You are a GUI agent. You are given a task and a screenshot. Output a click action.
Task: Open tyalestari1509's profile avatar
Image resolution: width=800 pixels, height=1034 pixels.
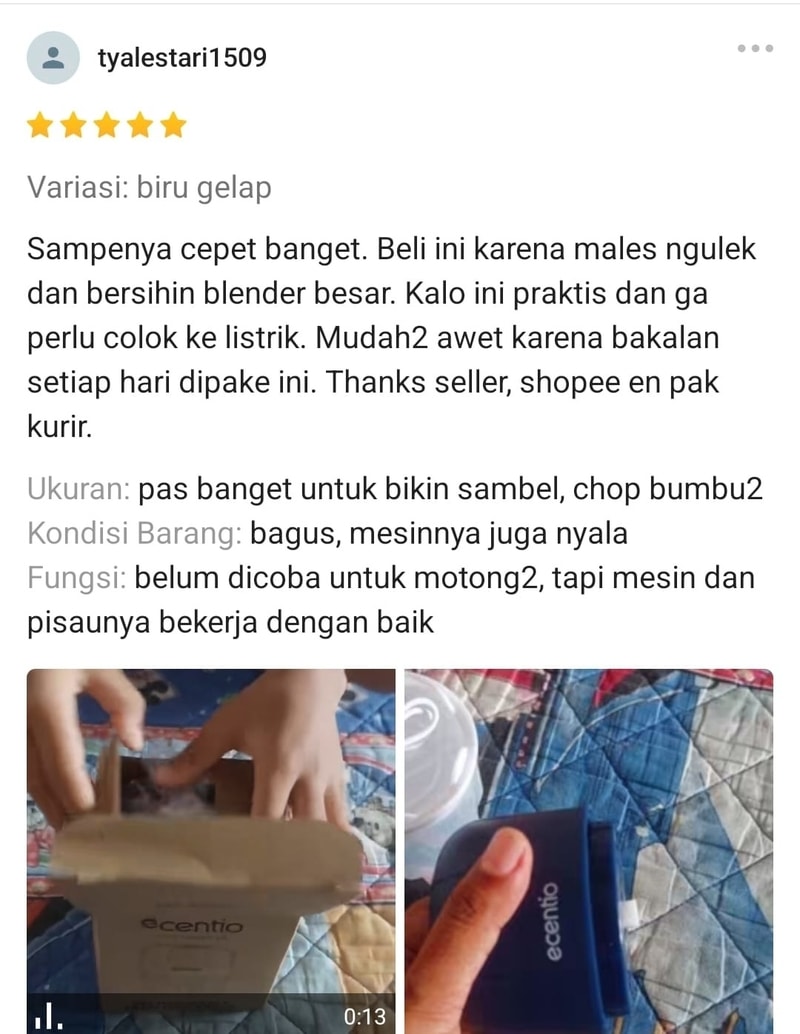[53, 58]
